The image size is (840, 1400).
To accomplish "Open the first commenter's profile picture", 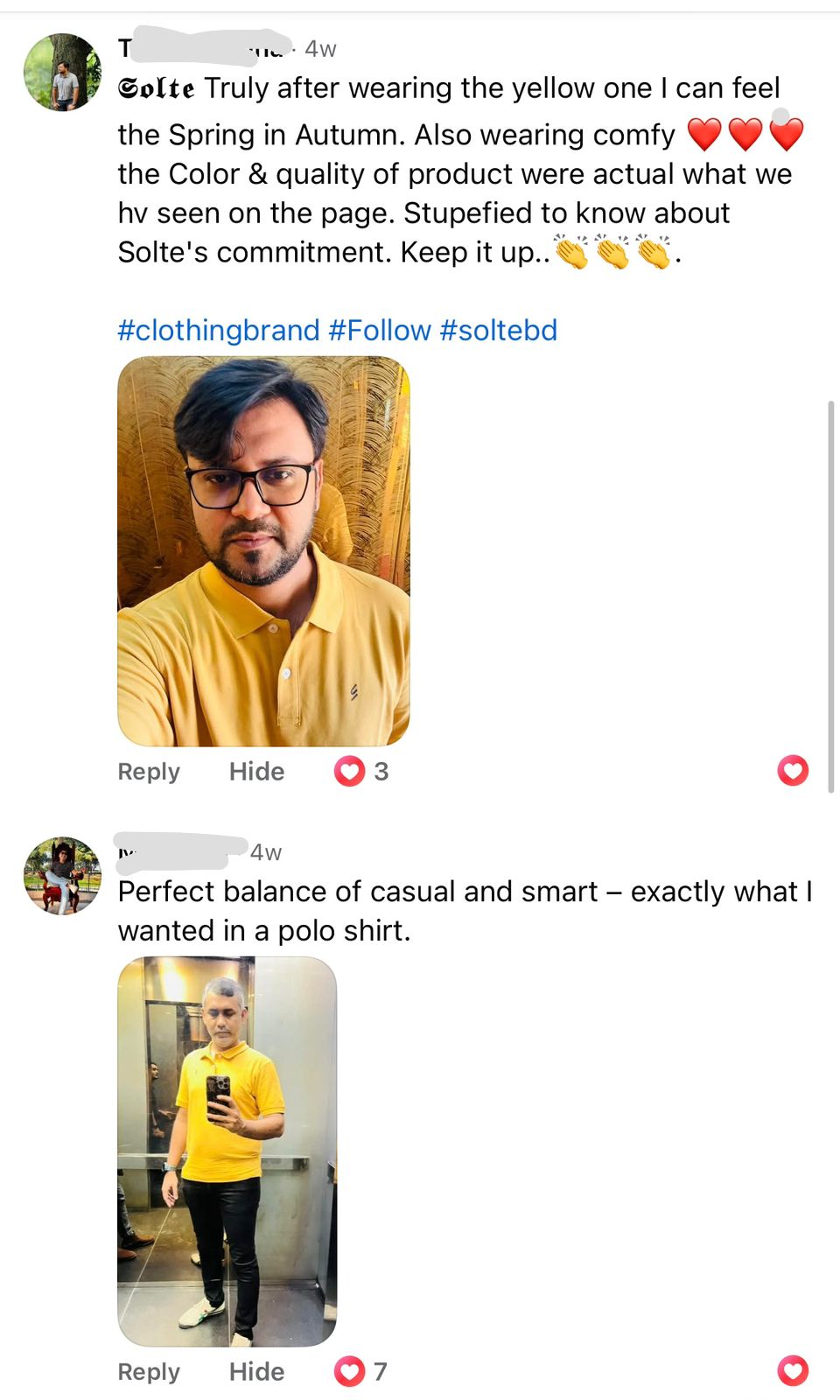I will (x=62, y=73).
